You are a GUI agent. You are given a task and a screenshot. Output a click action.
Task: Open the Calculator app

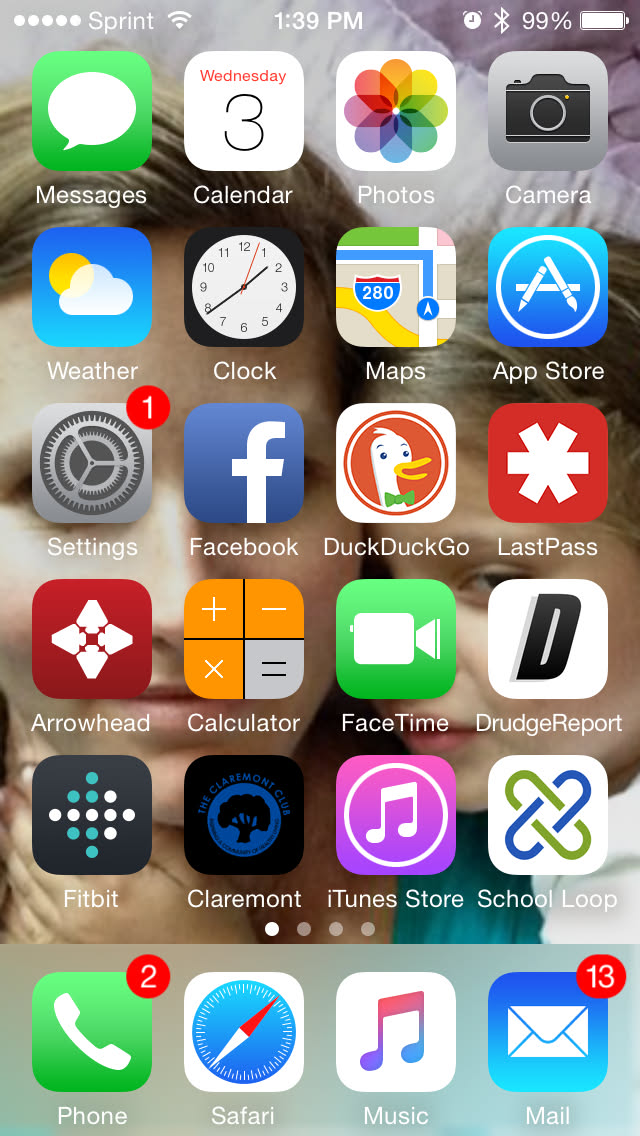coord(244,639)
